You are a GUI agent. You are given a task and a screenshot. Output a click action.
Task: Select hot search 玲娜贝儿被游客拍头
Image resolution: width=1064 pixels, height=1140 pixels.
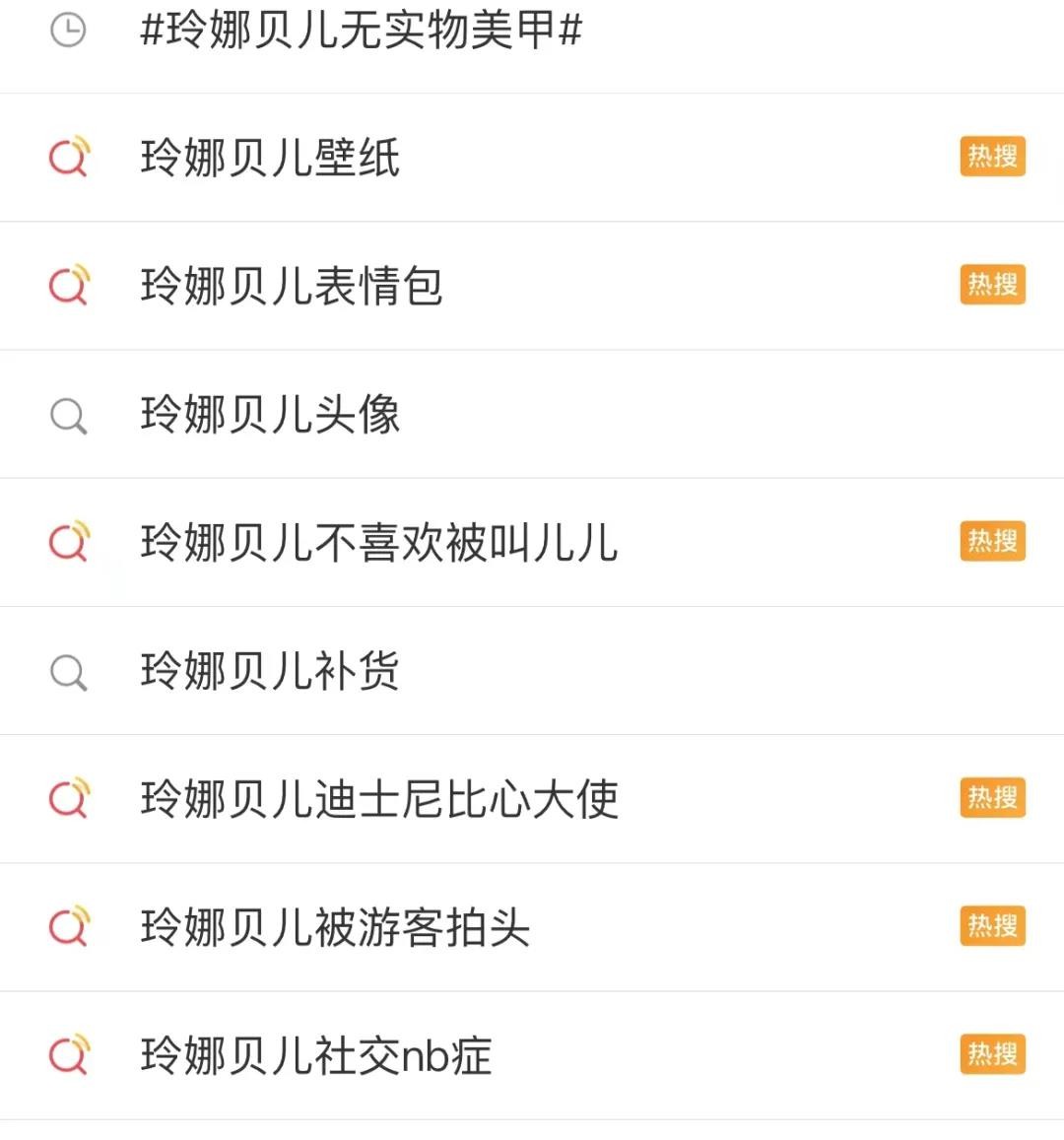coord(335,927)
